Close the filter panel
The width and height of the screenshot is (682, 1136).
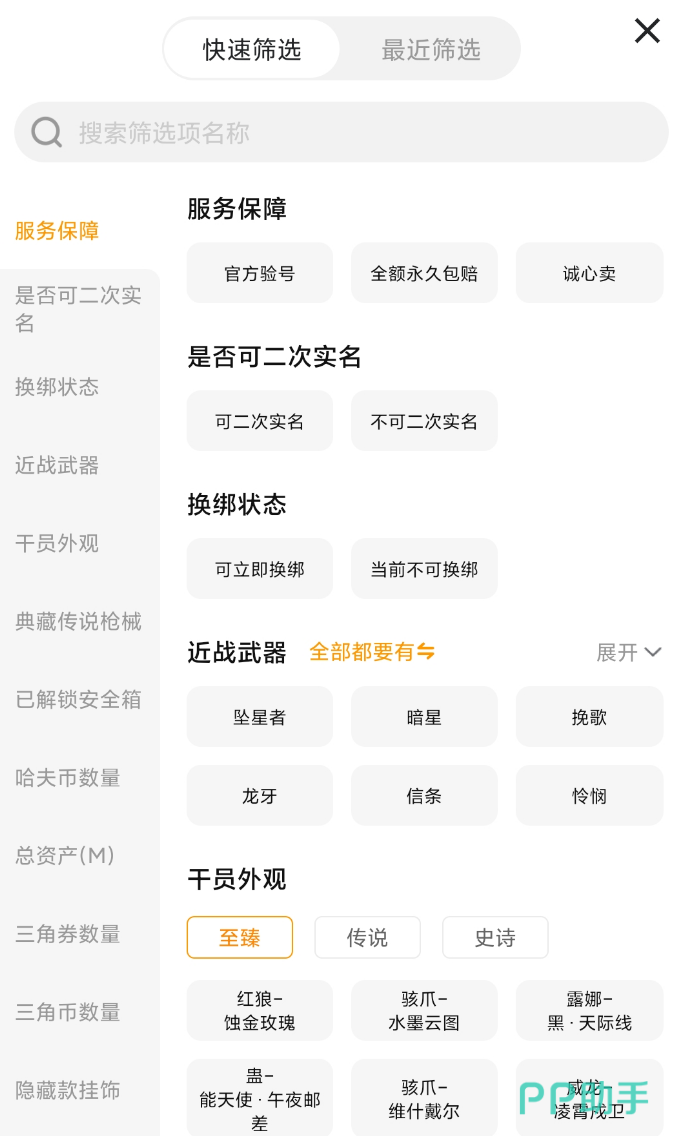[x=646, y=31]
